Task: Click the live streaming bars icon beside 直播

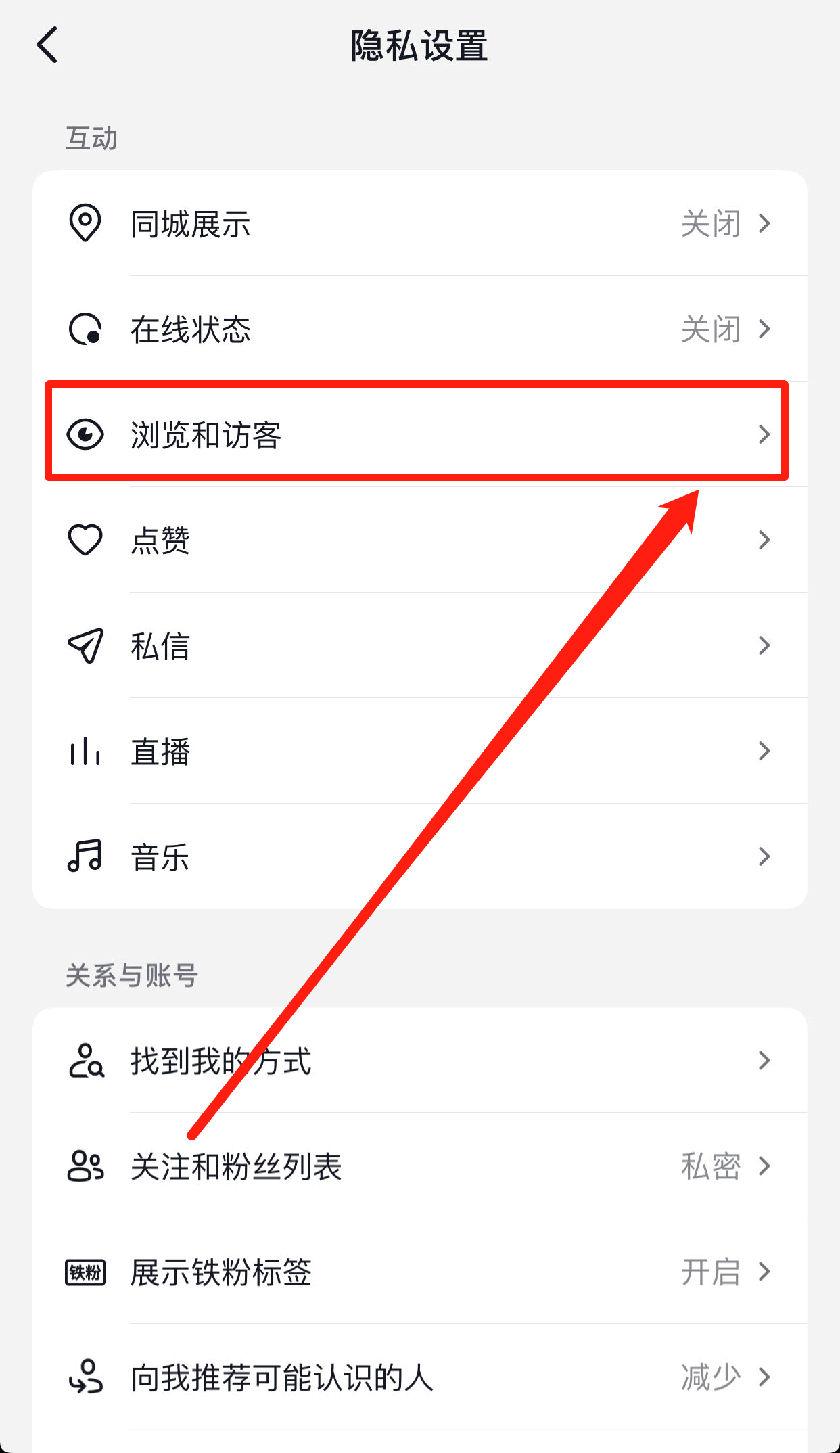Action: click(x=85, y=751)
